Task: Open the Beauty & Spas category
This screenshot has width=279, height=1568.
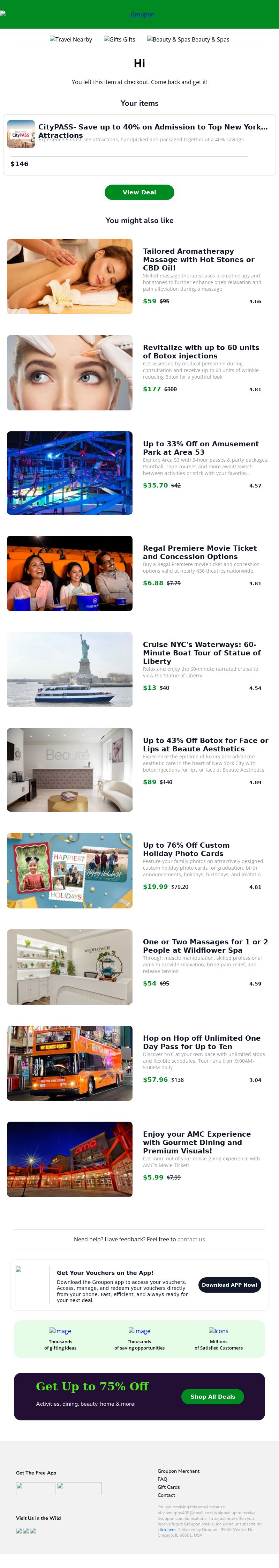Action: [188, 39]
